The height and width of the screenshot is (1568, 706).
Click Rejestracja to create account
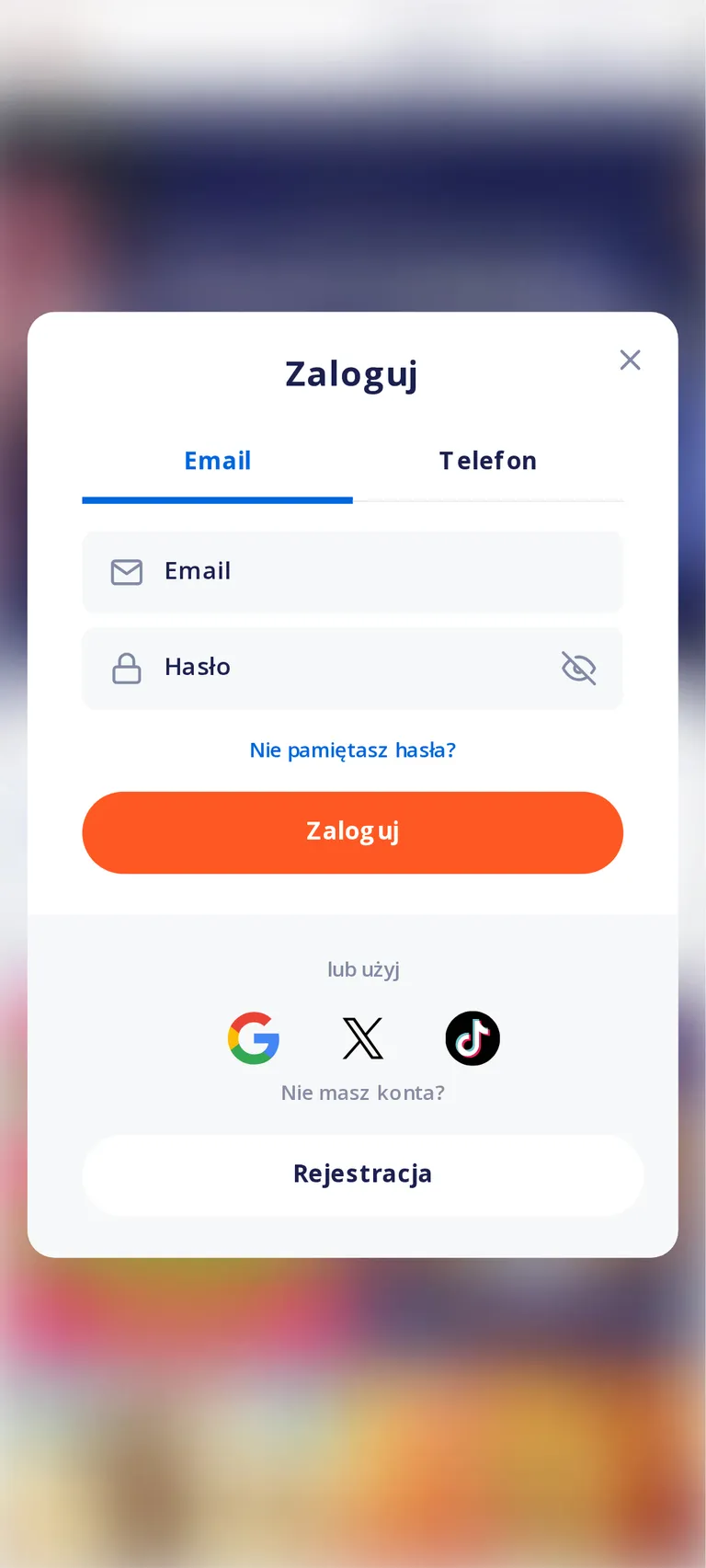pos(362,1173)
